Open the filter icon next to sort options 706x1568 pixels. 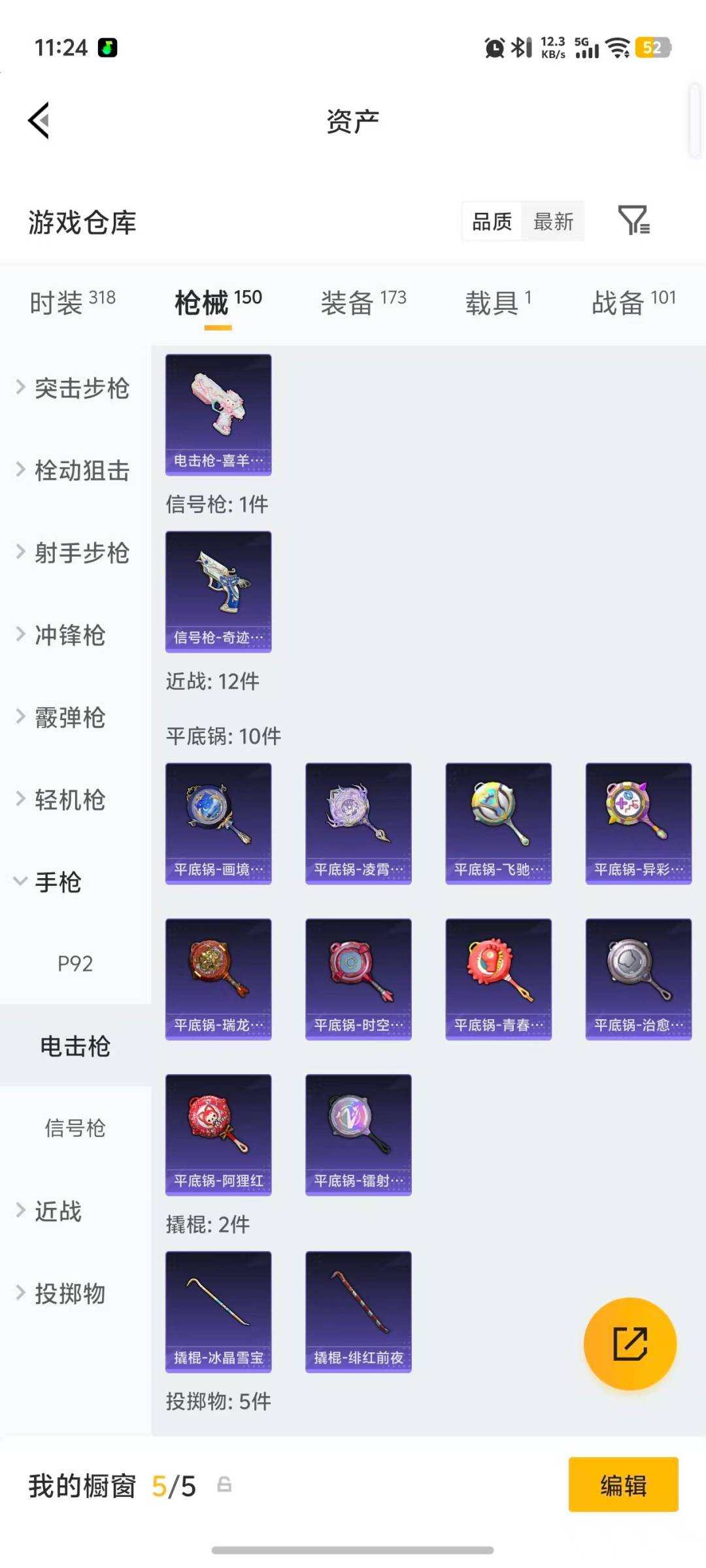pyautogui.click(x=635, y=222)
